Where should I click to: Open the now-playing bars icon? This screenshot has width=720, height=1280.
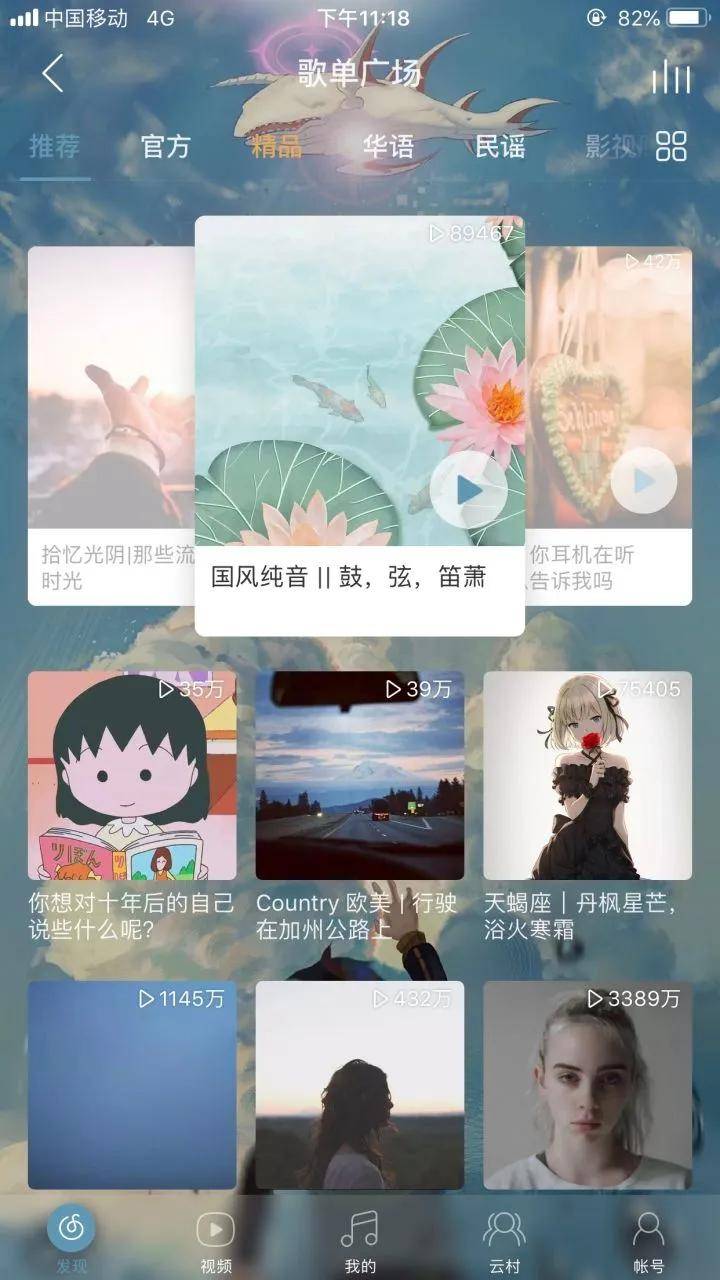671,76
